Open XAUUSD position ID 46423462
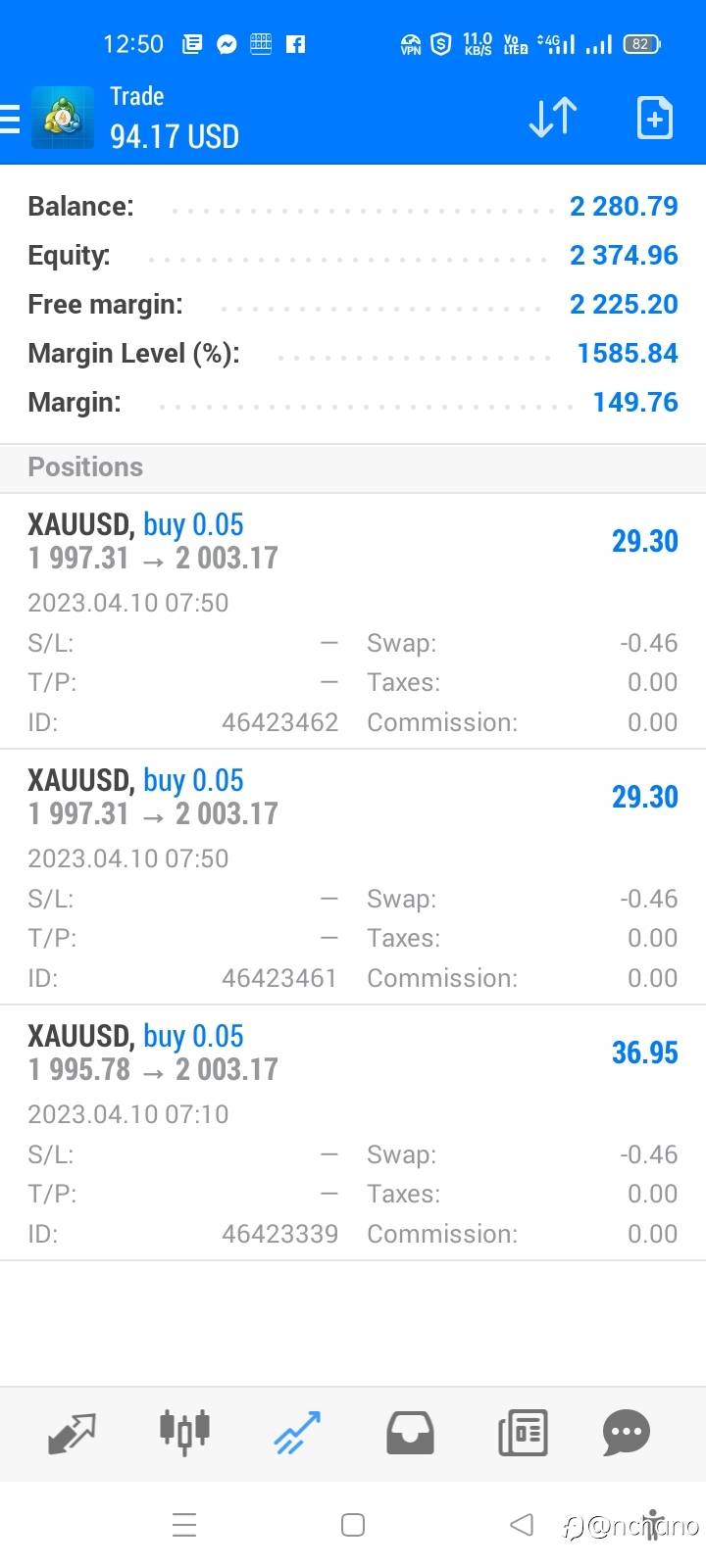The image size is (706, 1568). point(353,621)
